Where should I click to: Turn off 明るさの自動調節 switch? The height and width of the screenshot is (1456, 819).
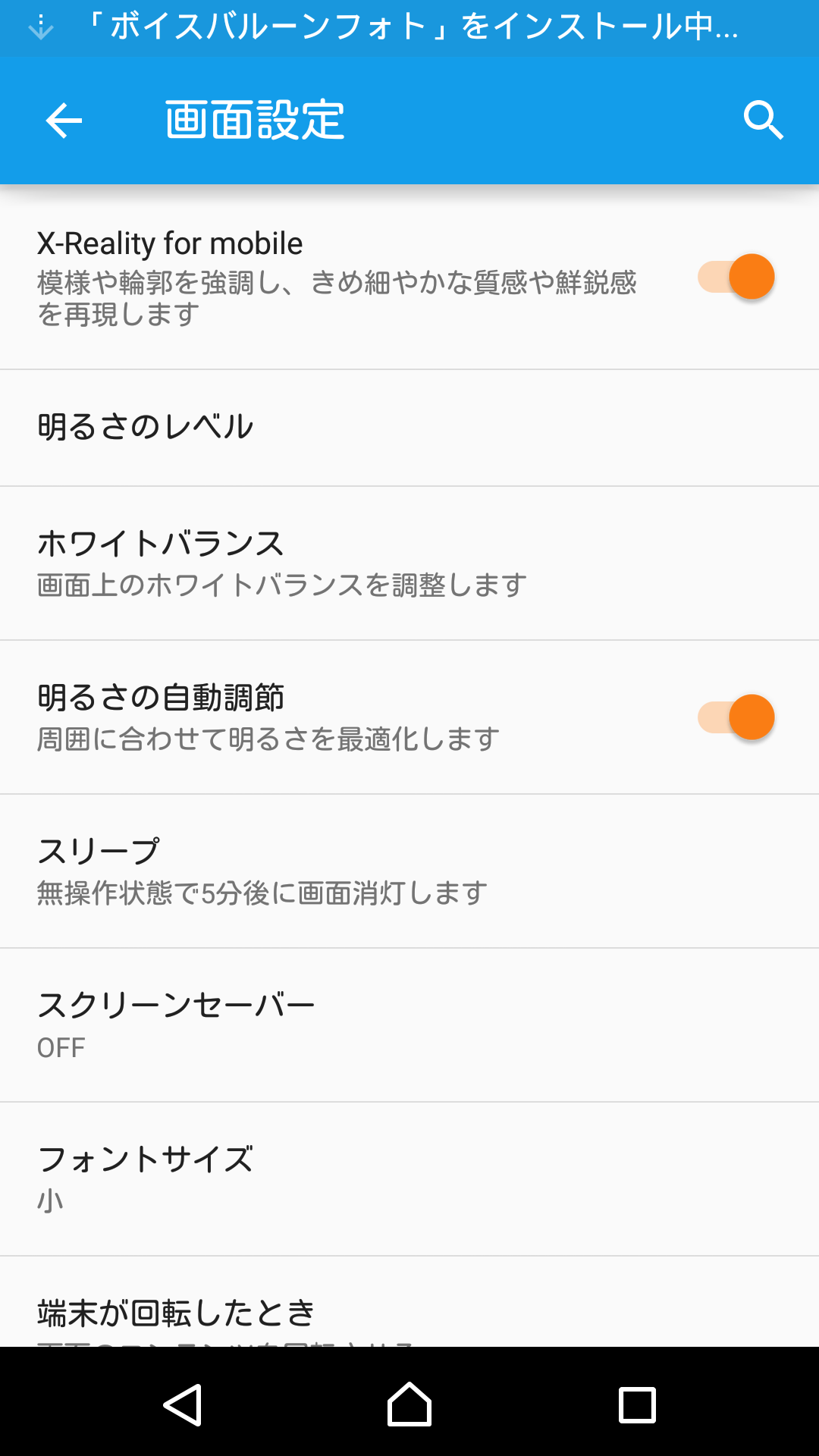[736, 717]
